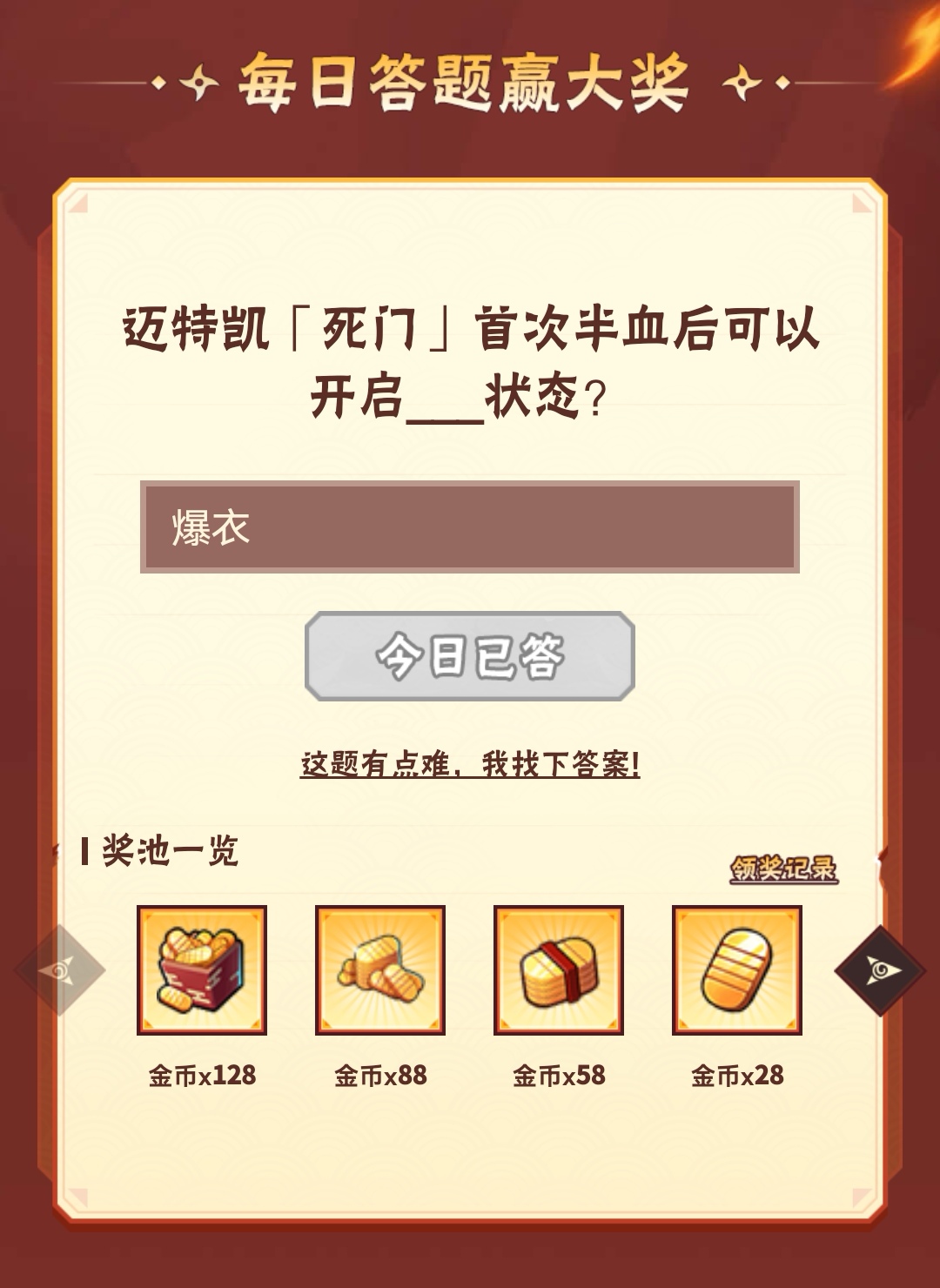
Task: Select the 金币x28 prize tile
Action: [737, 969]
